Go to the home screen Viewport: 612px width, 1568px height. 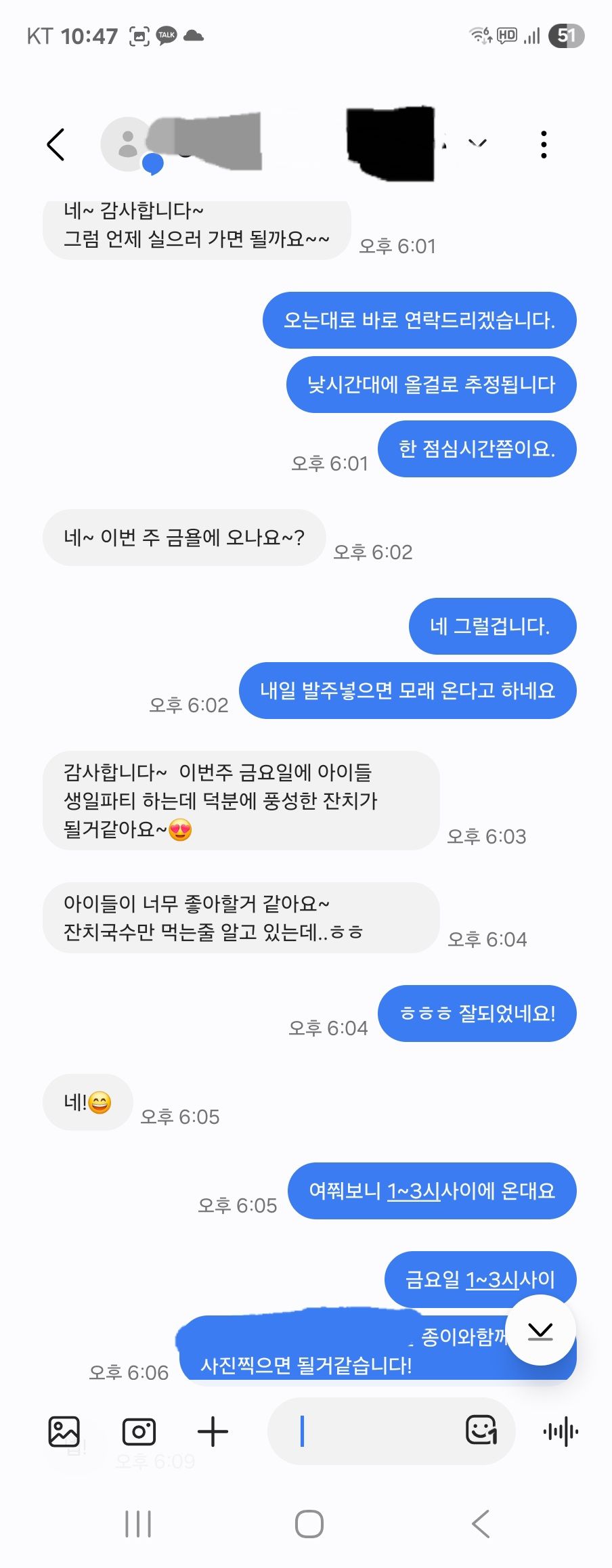coord(309,1524)
